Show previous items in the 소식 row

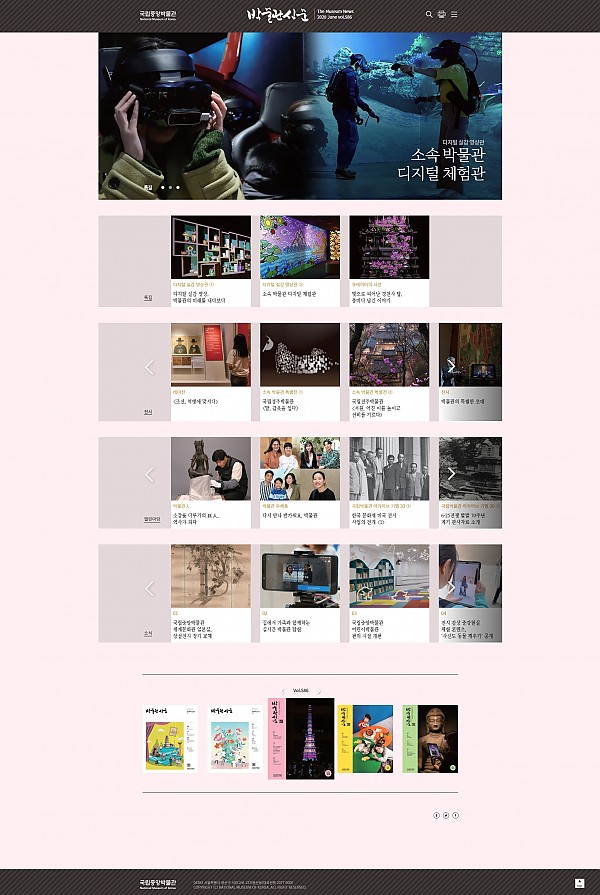point(150,589)
